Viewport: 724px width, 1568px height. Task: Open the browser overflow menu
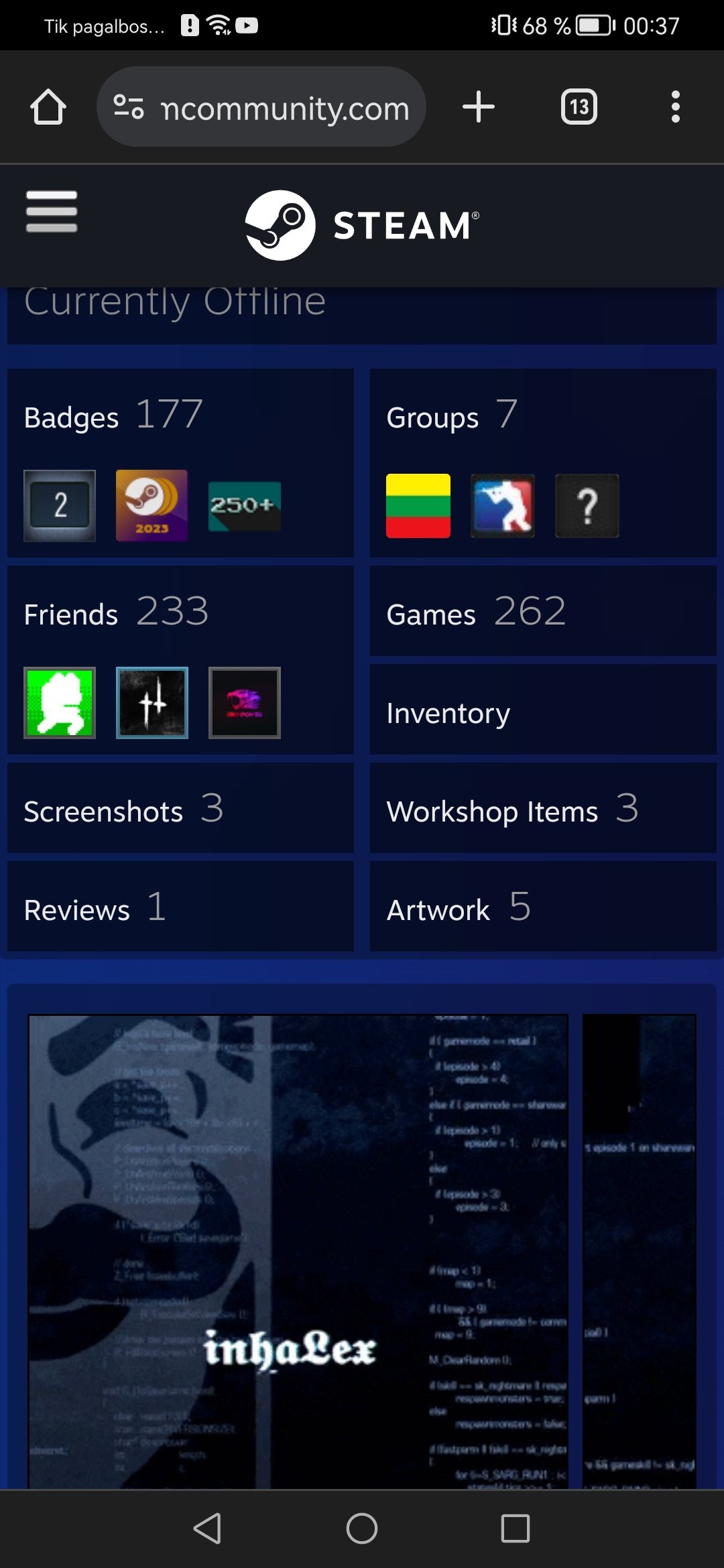tap(675, 107)
